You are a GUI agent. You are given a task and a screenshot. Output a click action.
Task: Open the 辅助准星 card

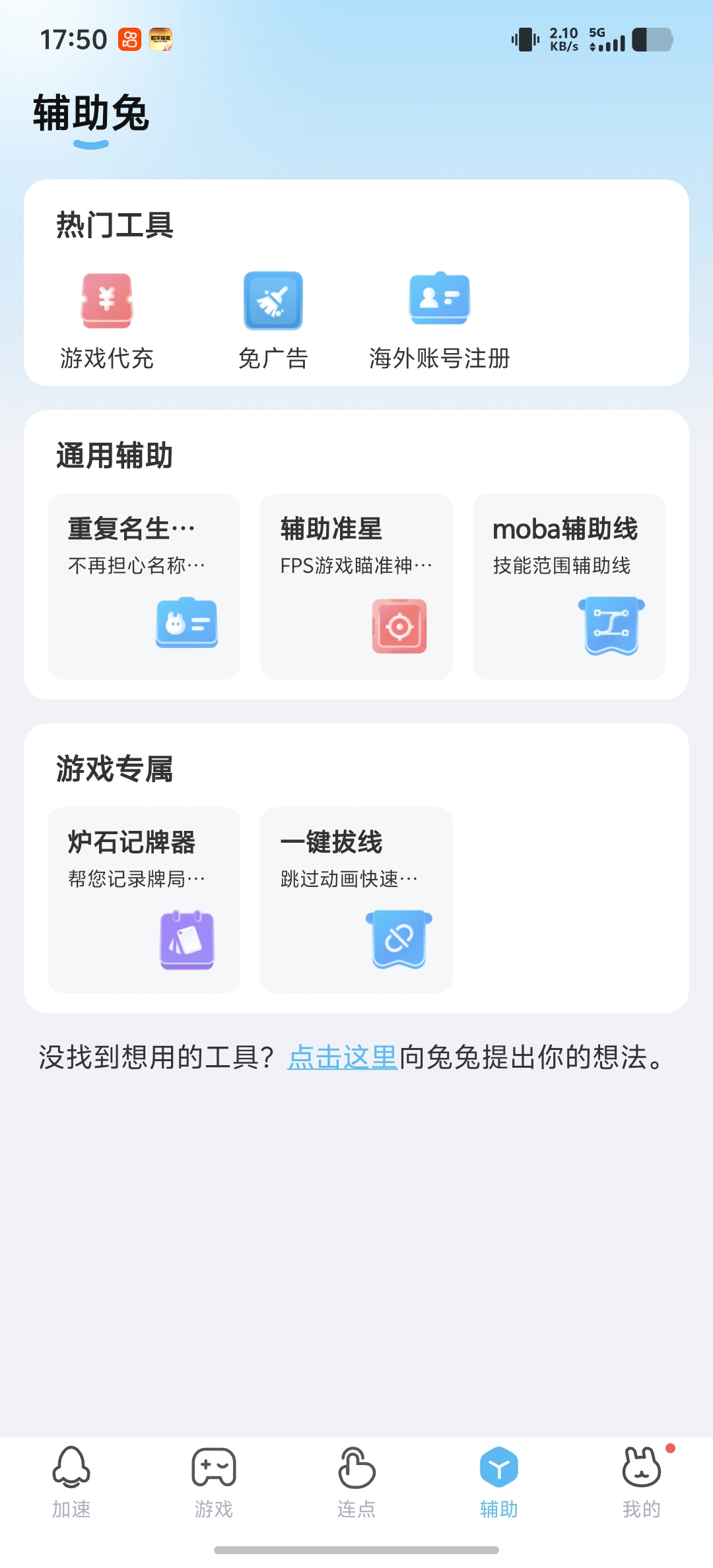tap(356, 587)
